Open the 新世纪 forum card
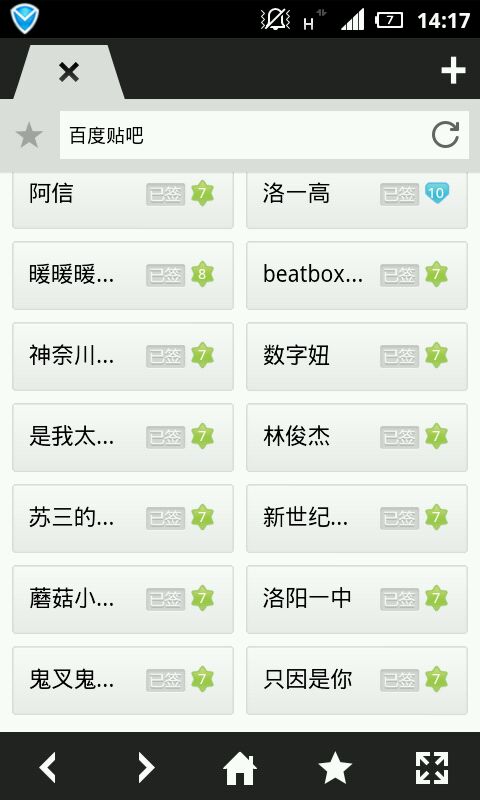This screenshot has width=480, height=800. pyautogui.click(x=357, y=518)
